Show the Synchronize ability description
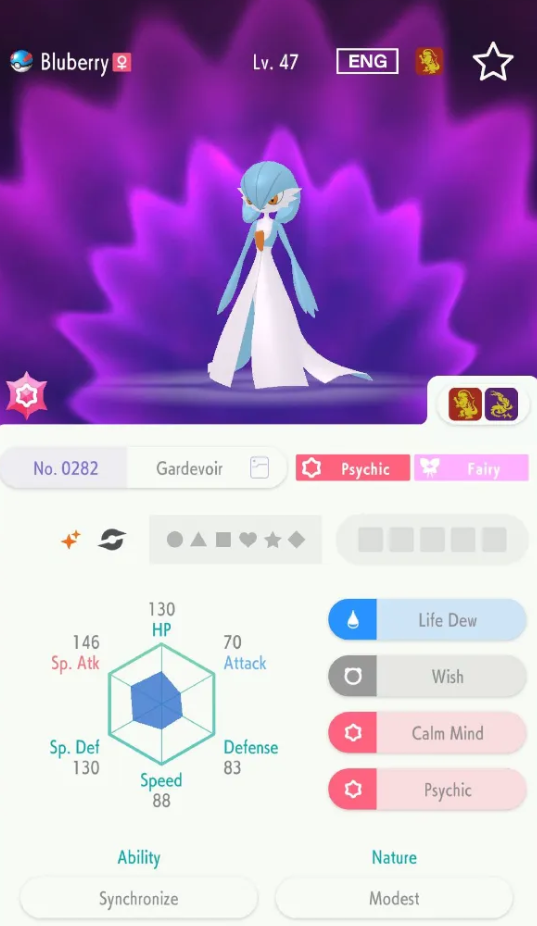 tap(139, 898)
